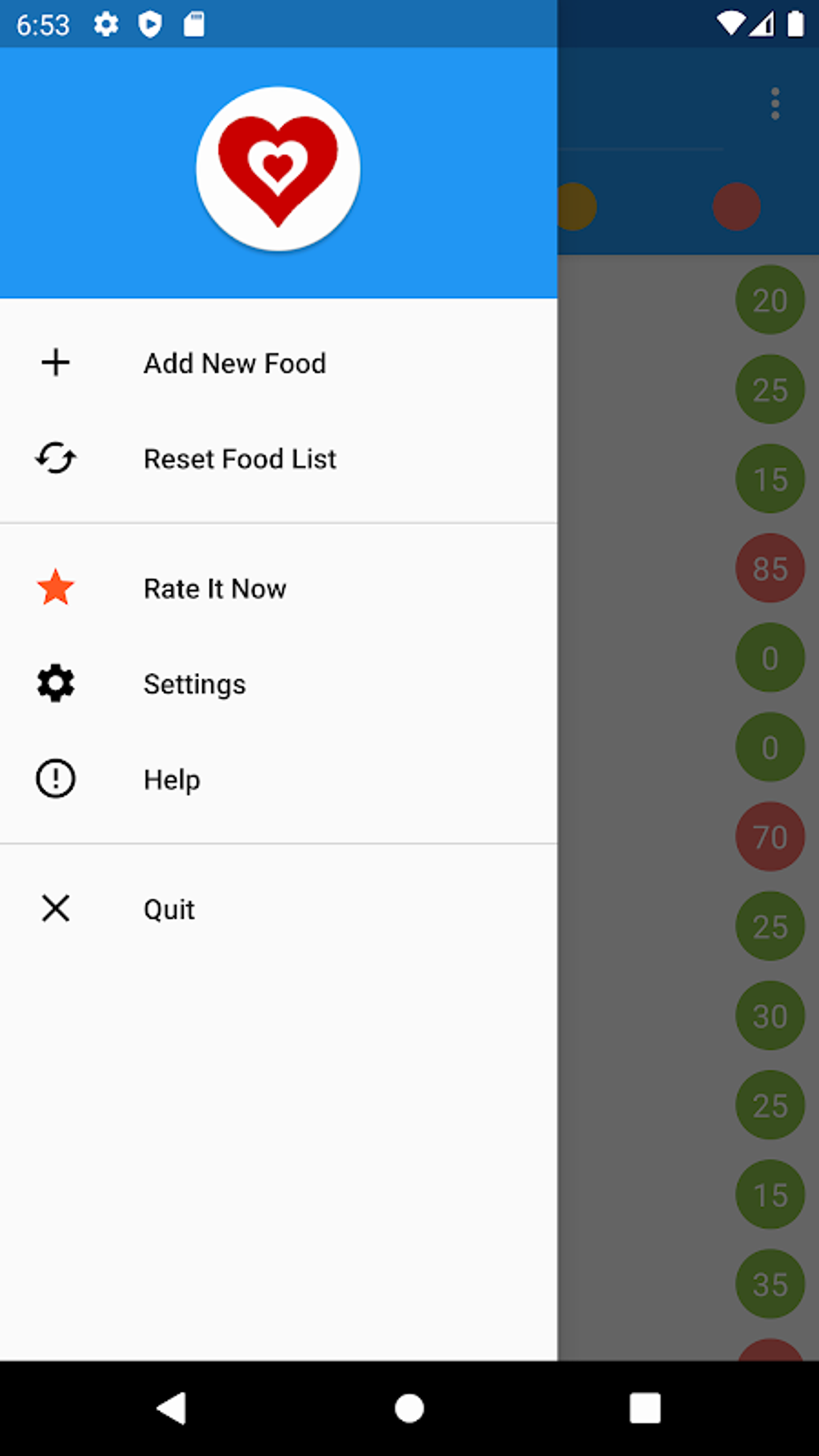Tap the green badge showing 85's red counterpart
Viewport: 819px width, 1456px height.
(768, 568)
